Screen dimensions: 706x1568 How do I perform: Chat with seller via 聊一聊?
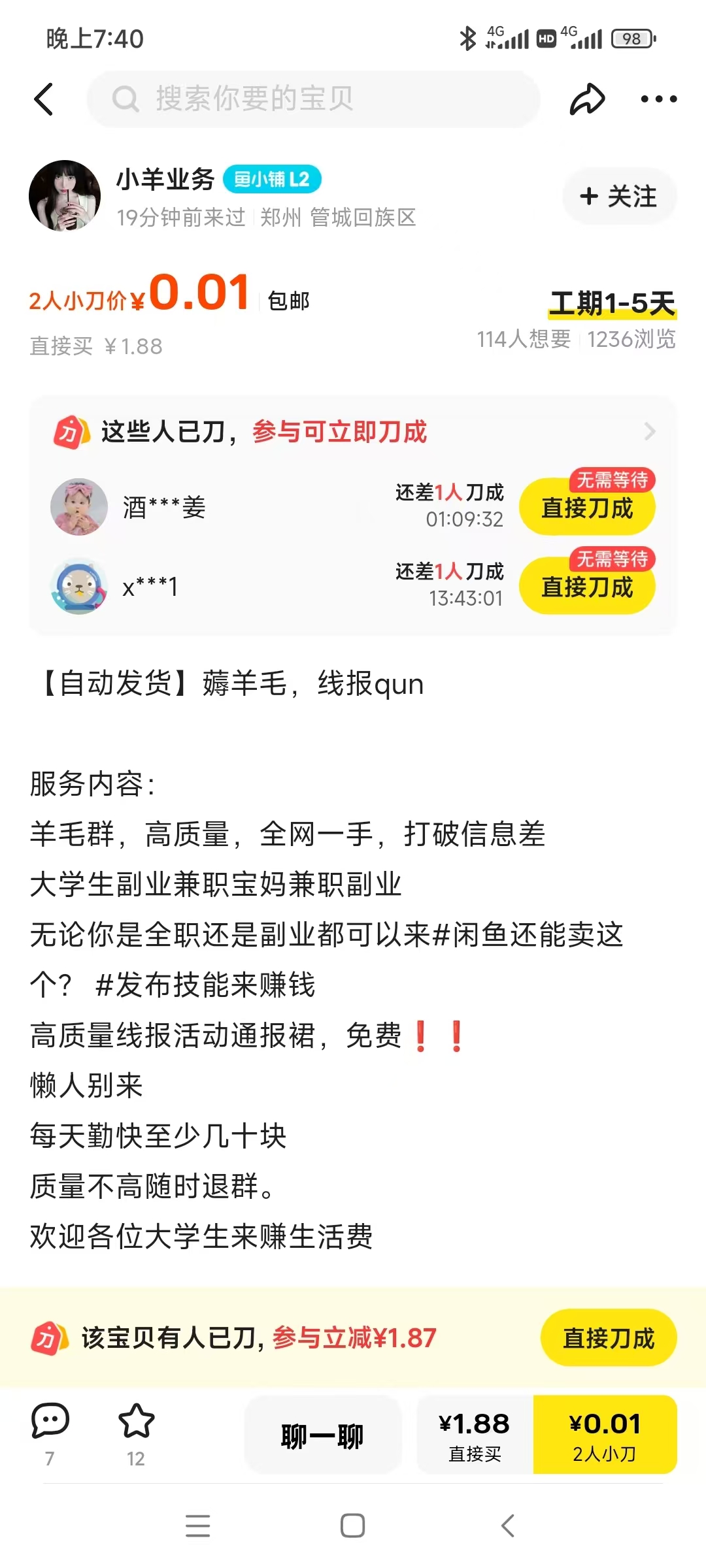click(322, 1435)
